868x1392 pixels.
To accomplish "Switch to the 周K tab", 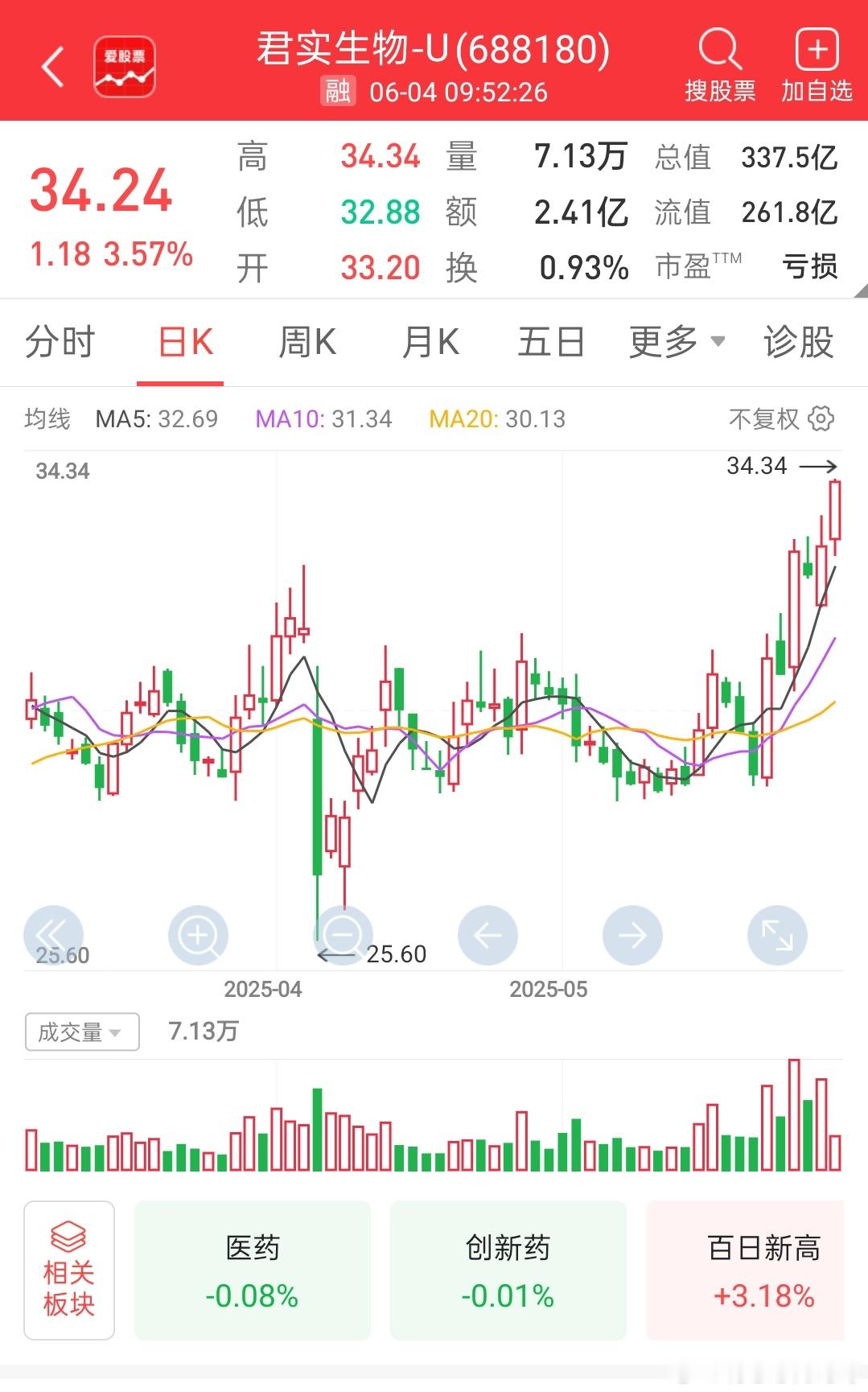I will [x=307, y=342].
